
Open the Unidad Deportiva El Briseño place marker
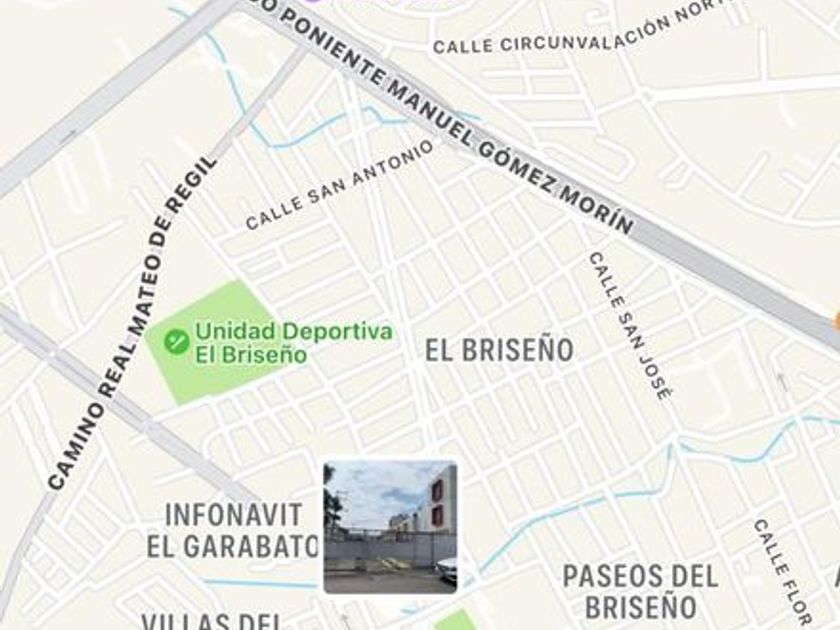pos(177,341)
